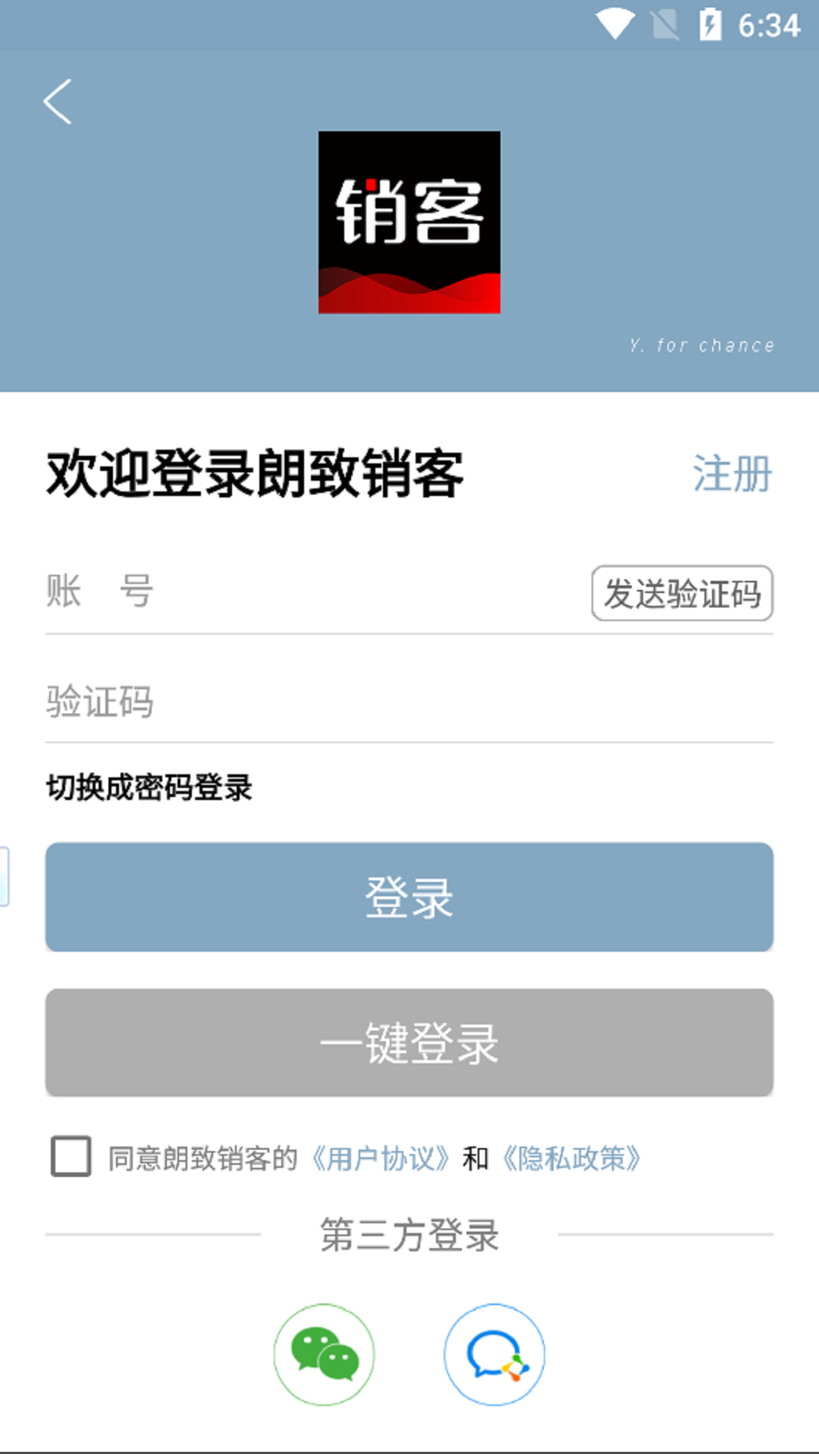Screen dimensions: 819x1456
Task: Open the 《用户协议》 link
Action: click(x=381, y=1159)
